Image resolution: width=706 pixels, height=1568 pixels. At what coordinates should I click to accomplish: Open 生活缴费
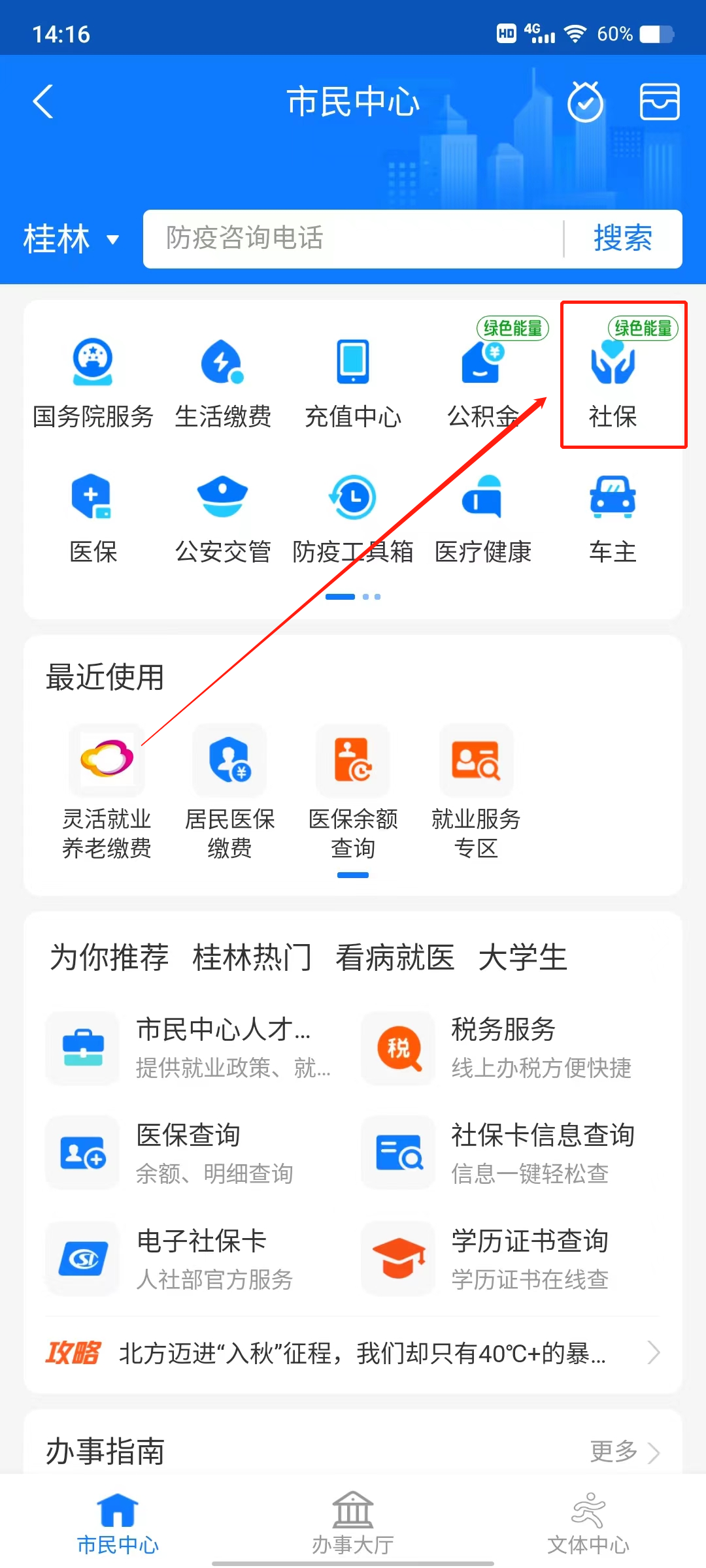pos(223,379)
